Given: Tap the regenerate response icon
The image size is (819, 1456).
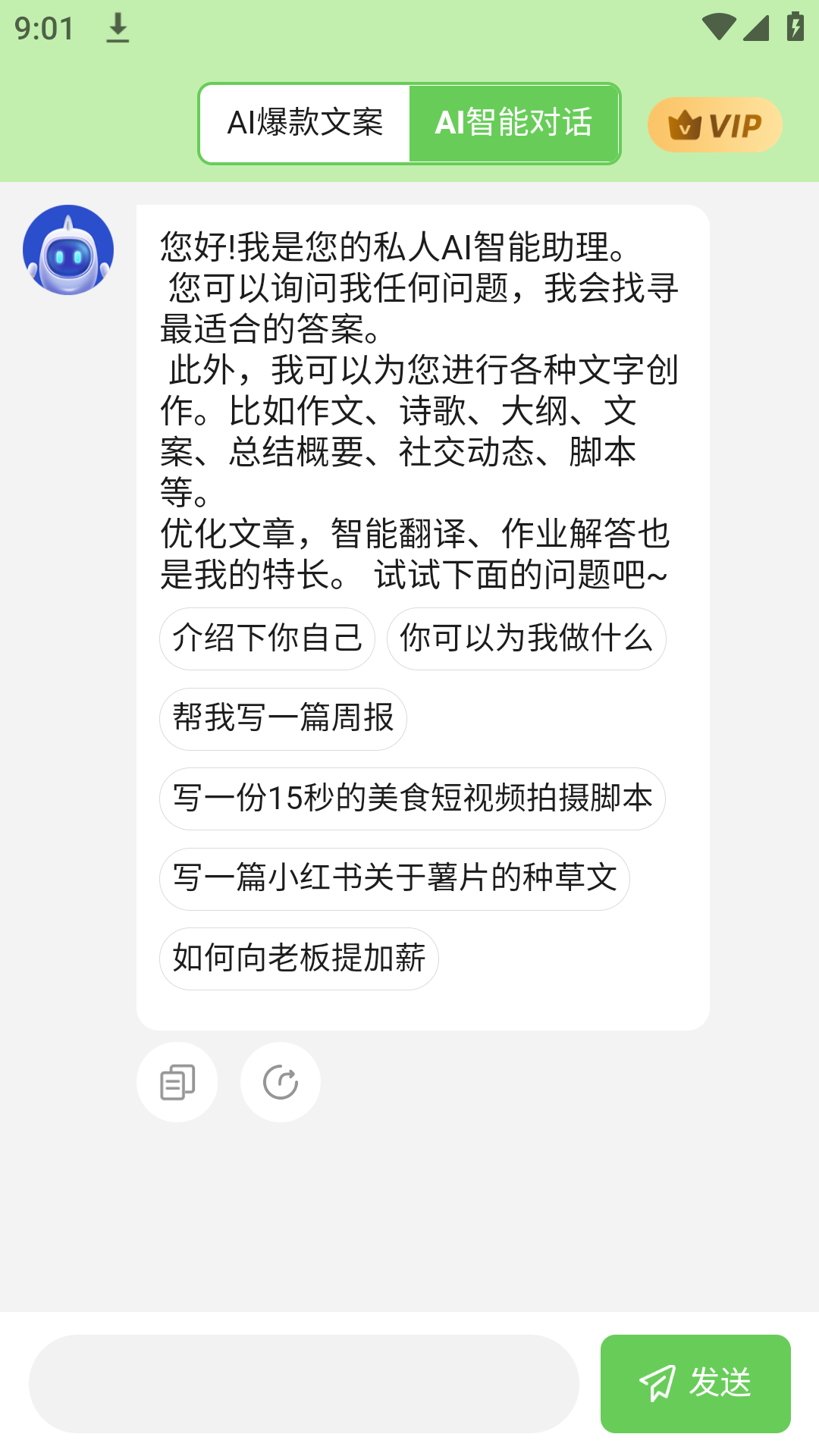Looking at the screenshot, I should point(279,1082).
